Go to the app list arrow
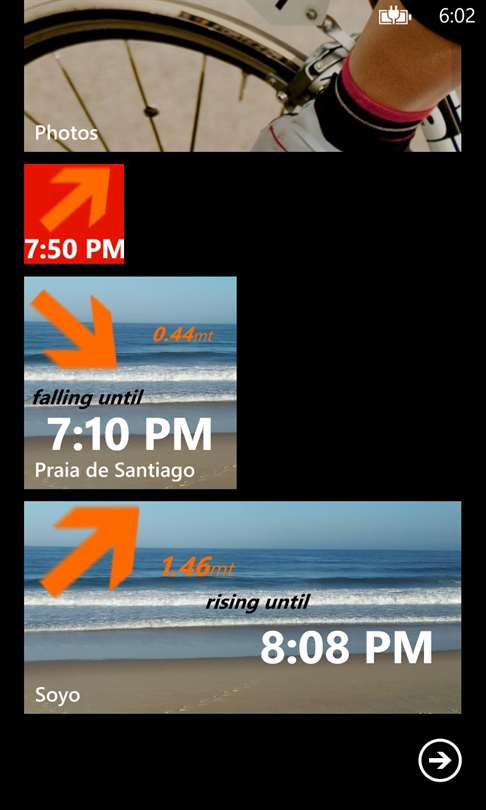Viewport: 486px width, 810px height. 440,761
